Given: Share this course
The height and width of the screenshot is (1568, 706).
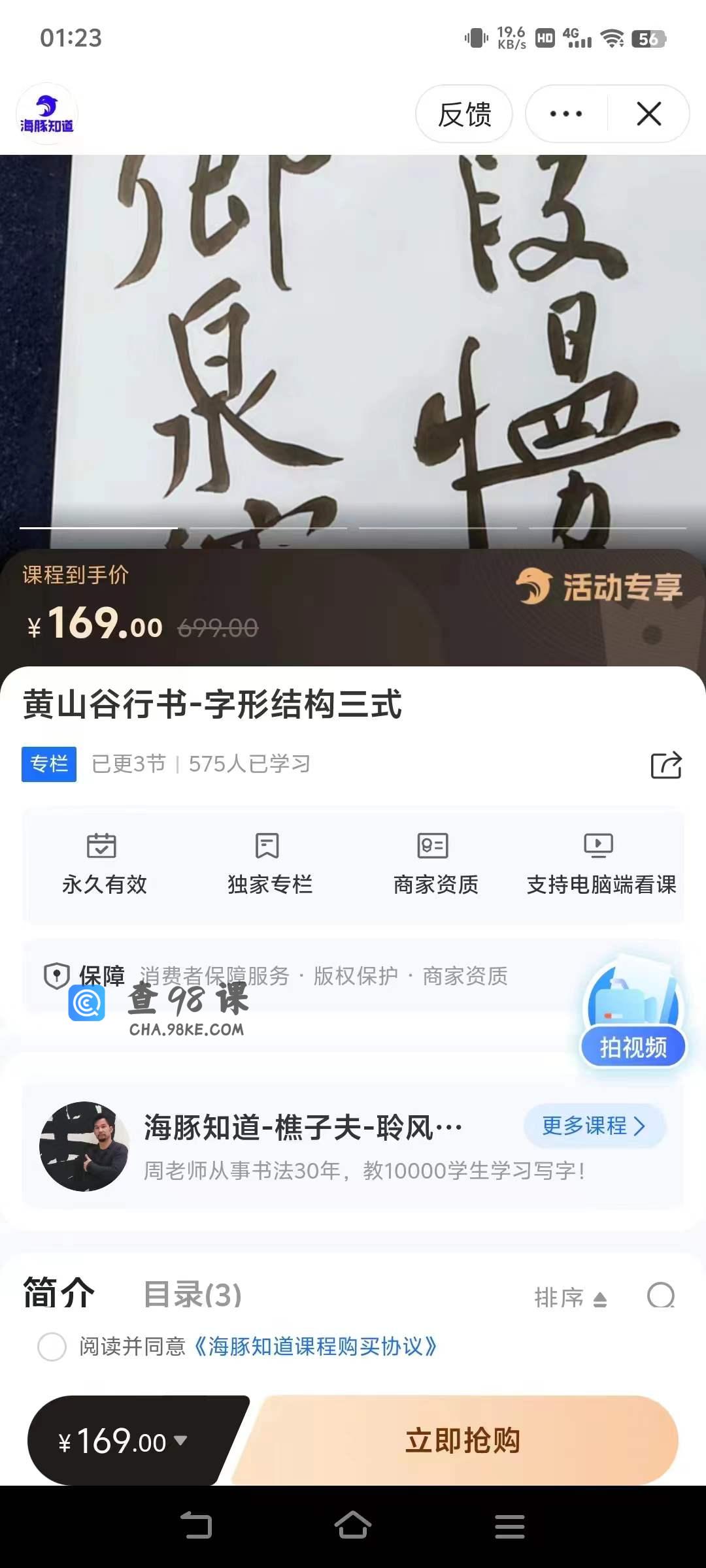Looking at the screenshot, I should pyautogui.click(x=665, y=764).
